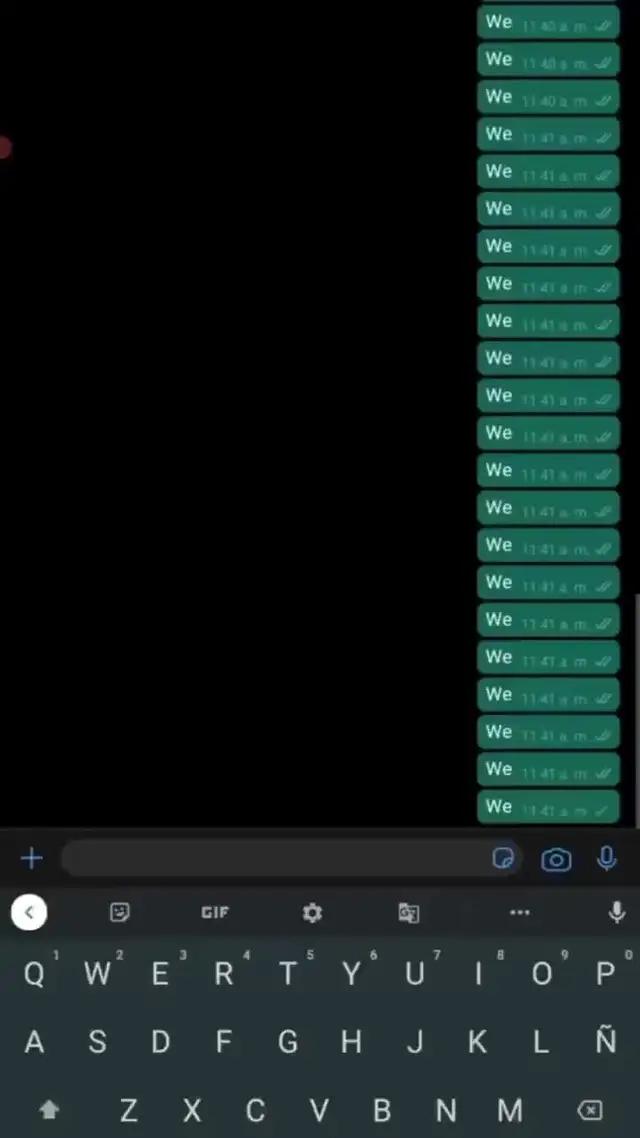Screen dimensions: 640x1138
Task: Start keyboard voice typing
Action: (x=617, y=912)
